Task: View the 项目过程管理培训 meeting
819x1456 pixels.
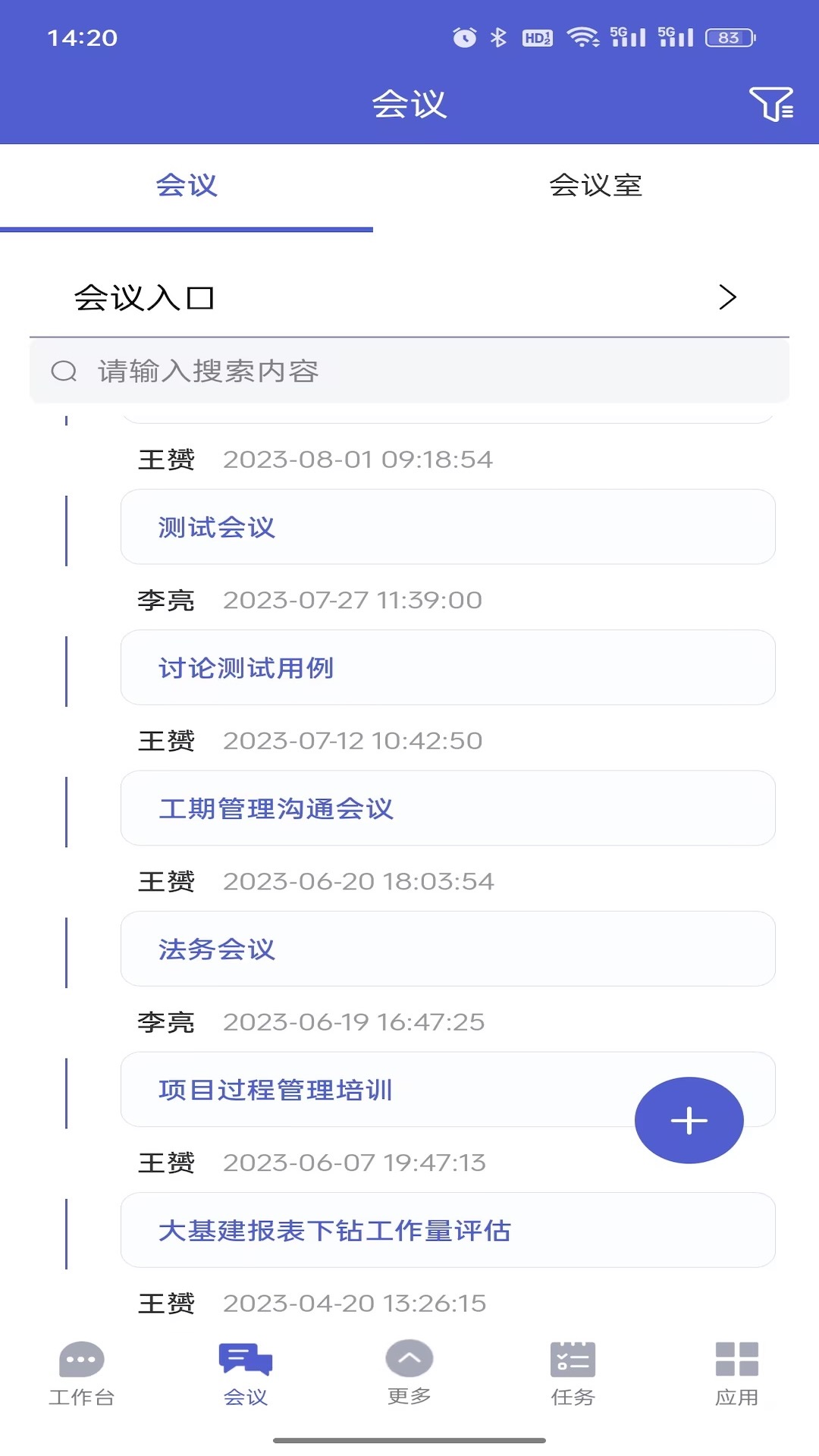Action: point(379,1090)
